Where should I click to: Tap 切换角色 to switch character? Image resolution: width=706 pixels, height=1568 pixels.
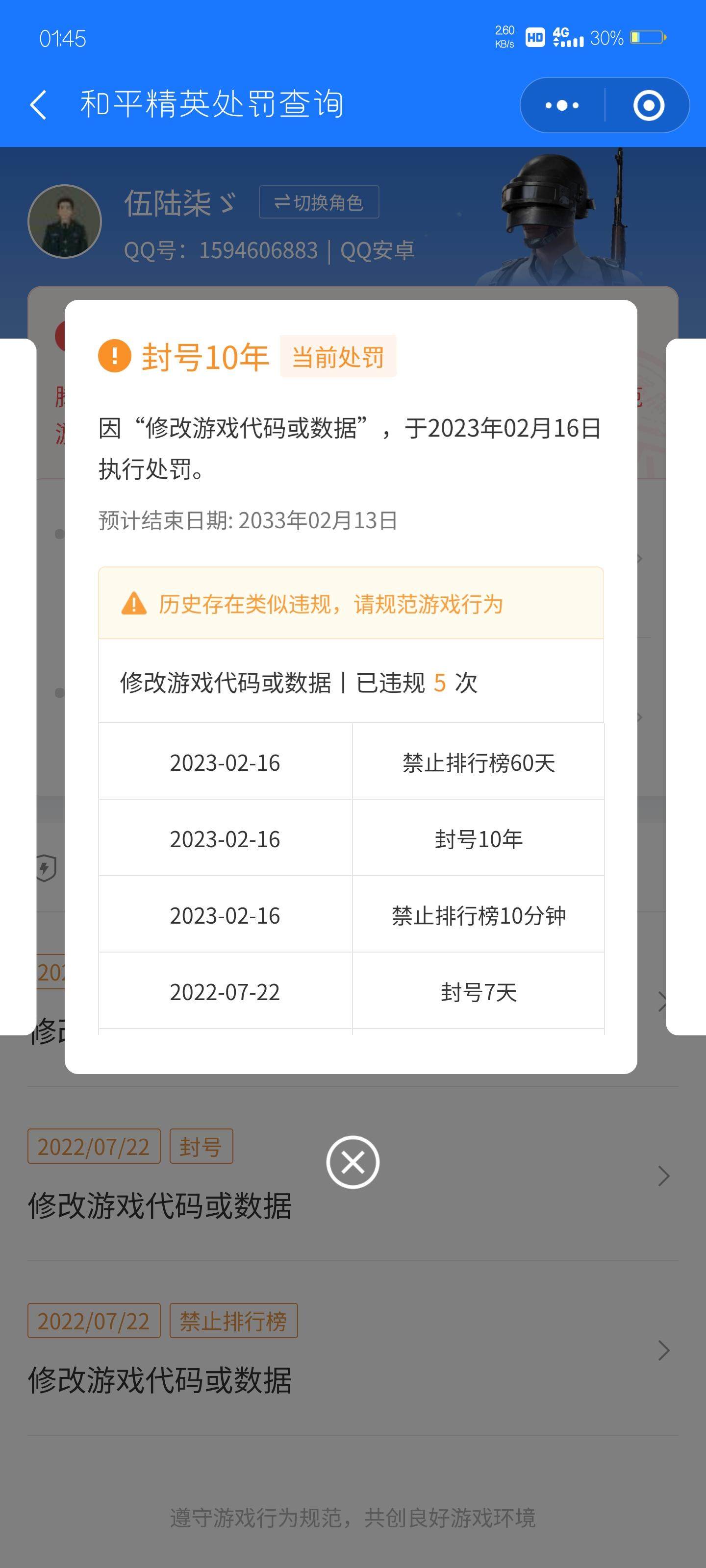(x=319, y=202)
